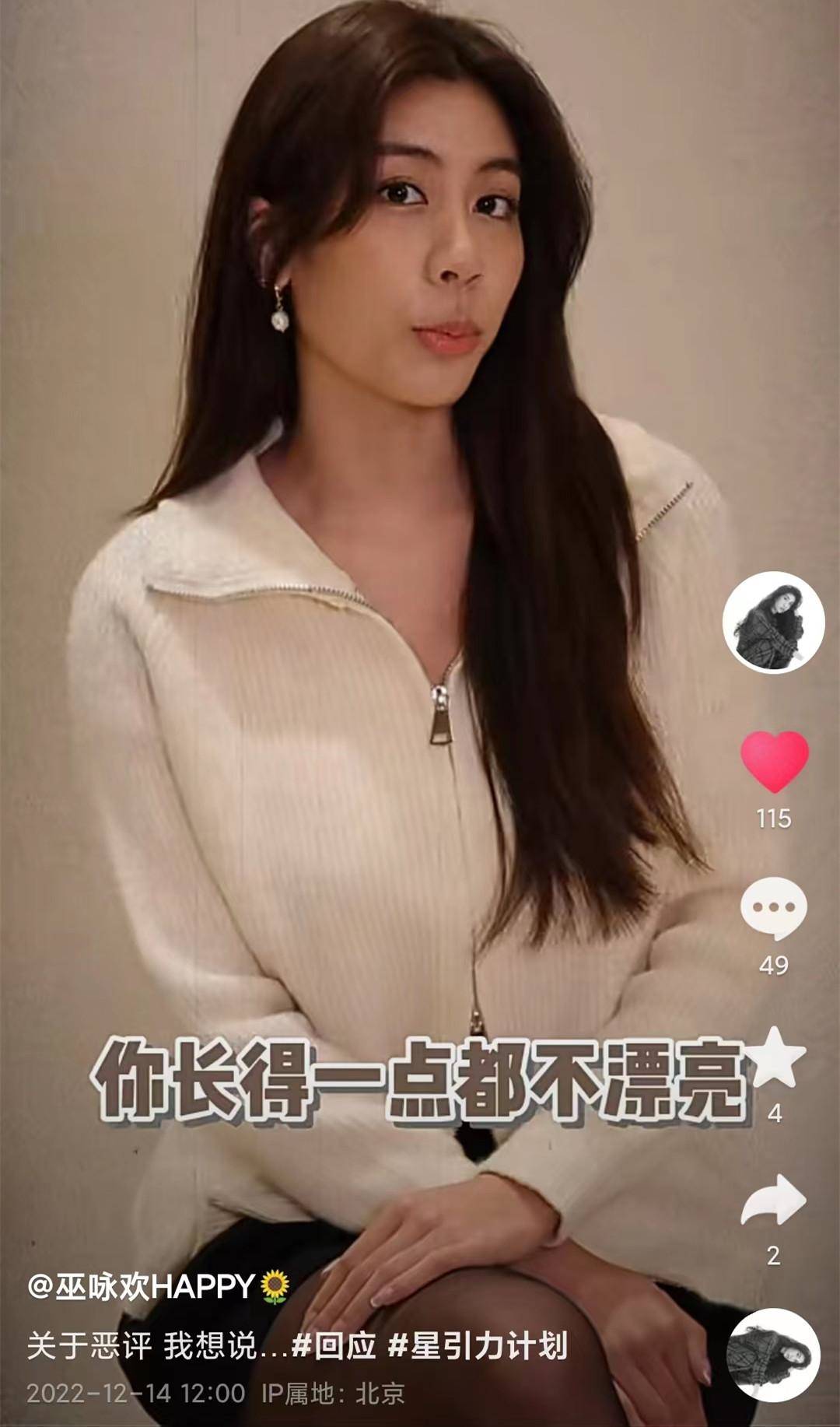The width and height of the screenshot is (840, 1427).
Task: Share this video via the arrow icon
Action: coord(773,1200)
